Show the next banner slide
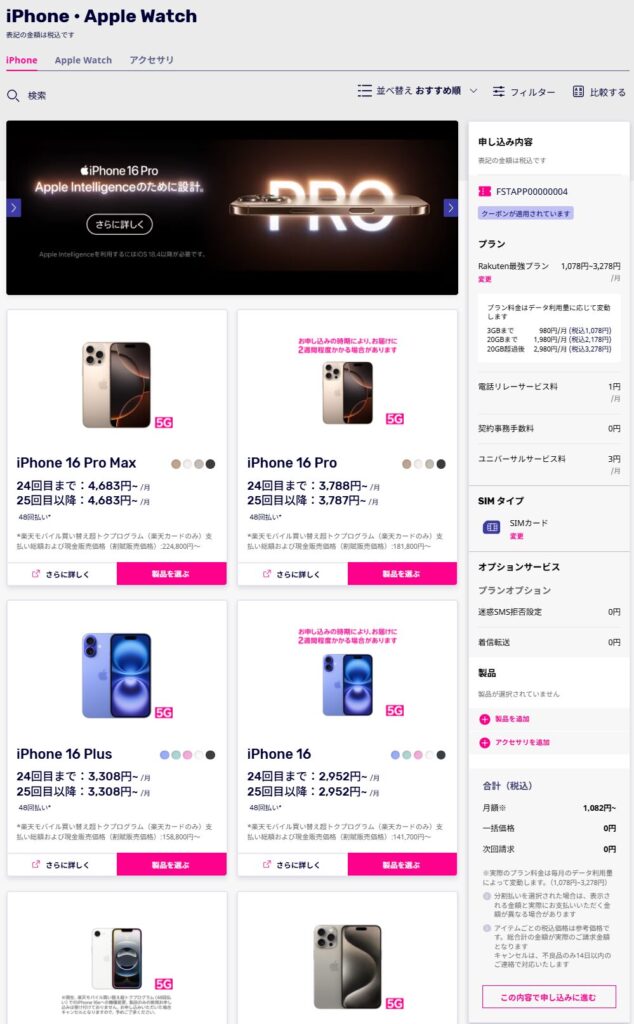 [x=450, y=208]
